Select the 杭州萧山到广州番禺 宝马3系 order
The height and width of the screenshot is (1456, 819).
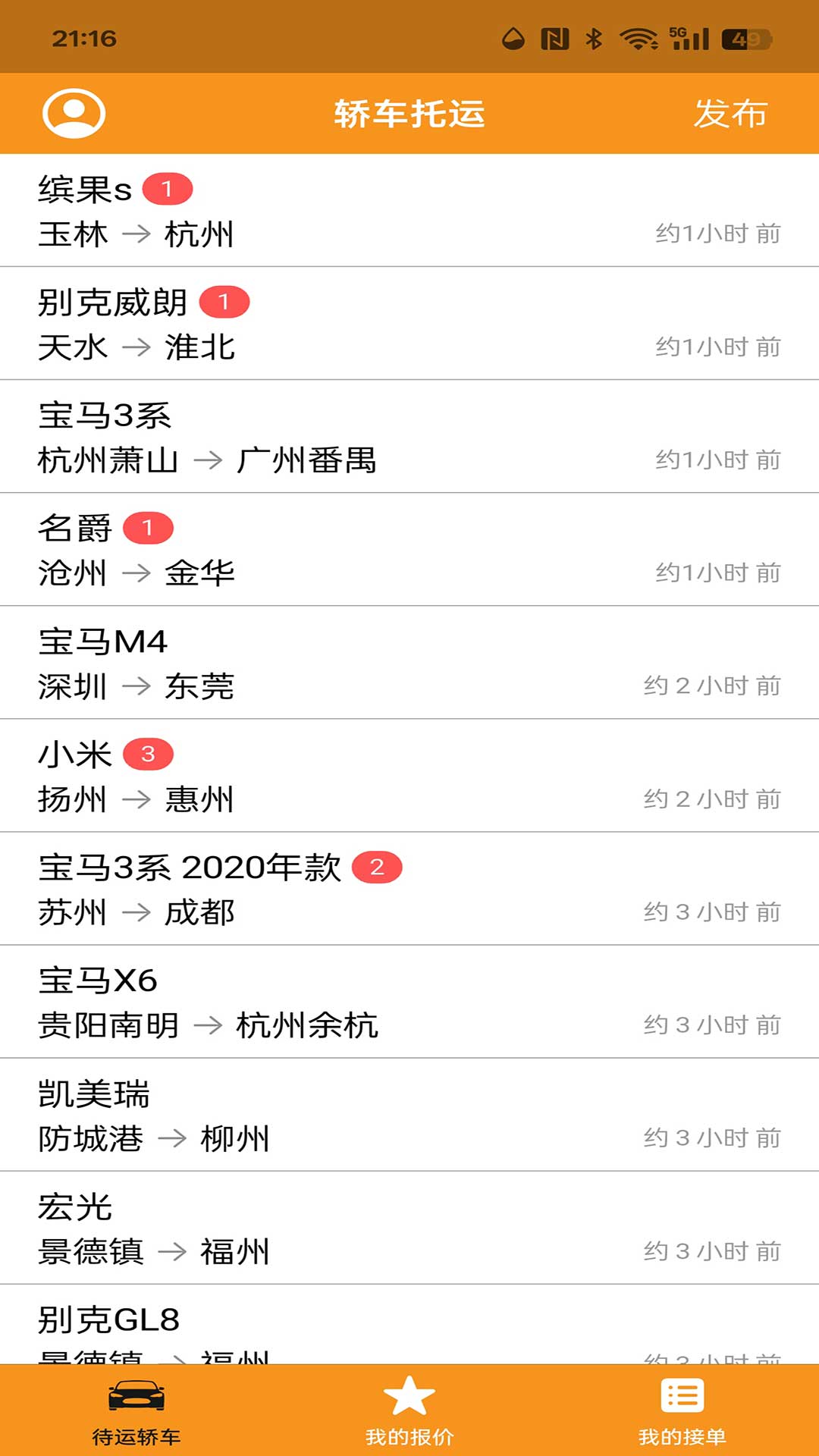[x=409, y=435]
